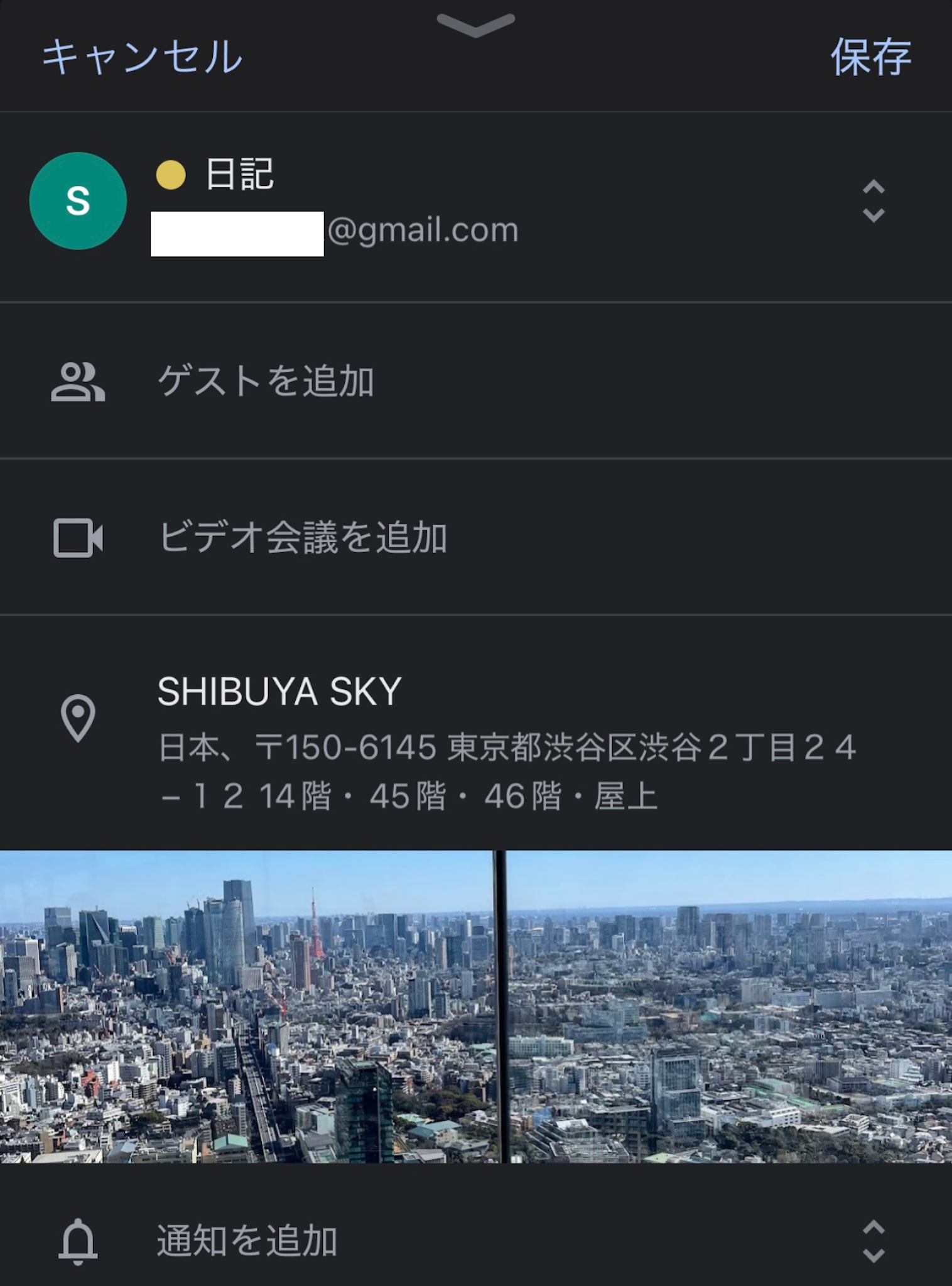Add a notification with 通知を追加
Screen dimensions: 952x1286
click(247, 1240)
